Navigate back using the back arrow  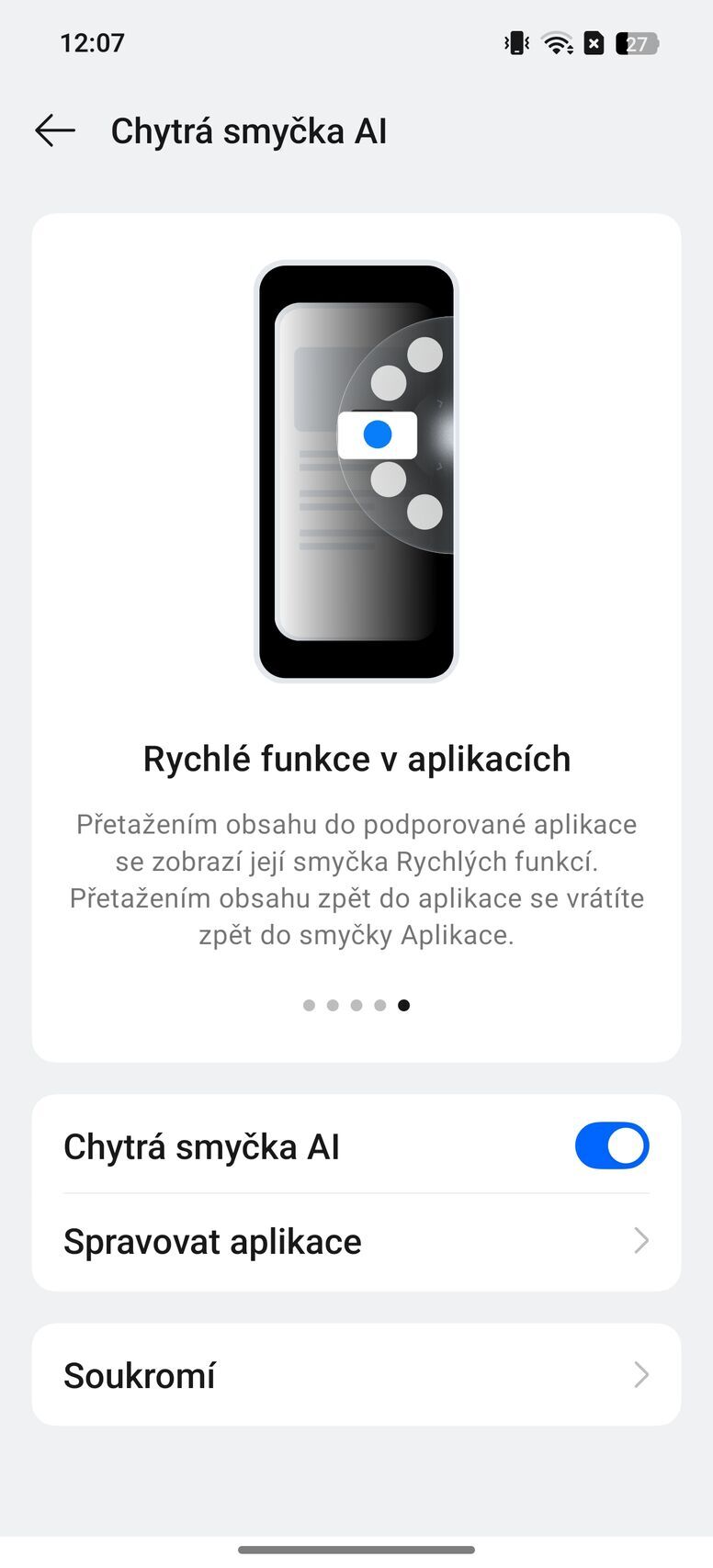coord(54,130)
